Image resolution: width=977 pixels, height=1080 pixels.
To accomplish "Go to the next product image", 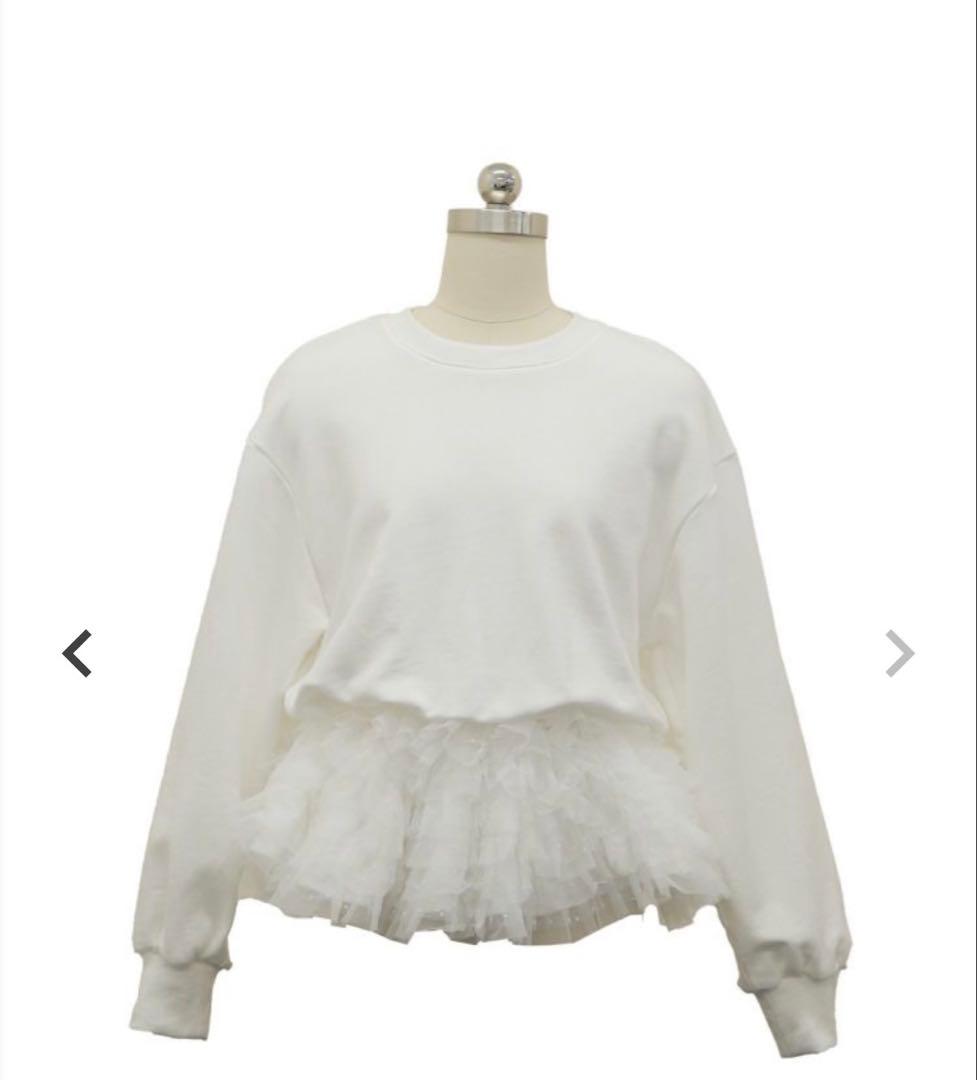I will (899, 654).
